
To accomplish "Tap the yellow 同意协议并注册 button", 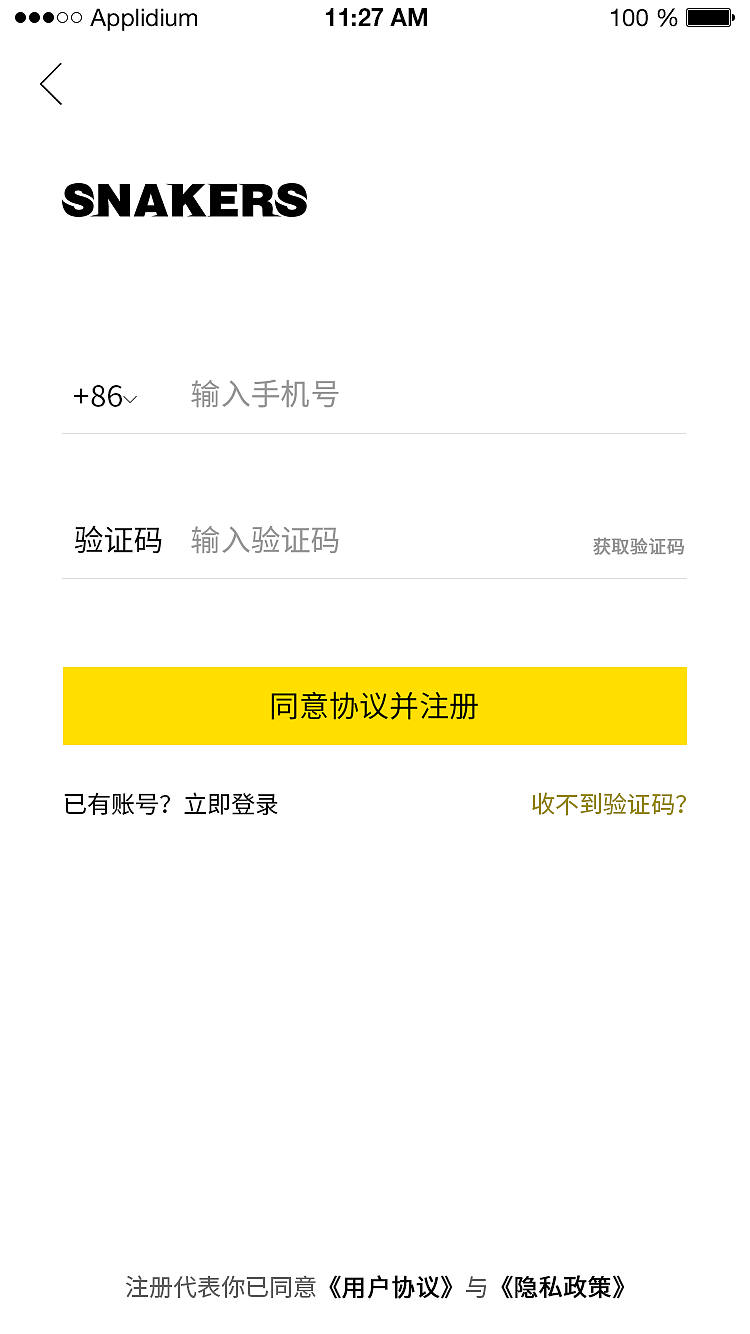I will pyautogui.click(x=375, y=706).
